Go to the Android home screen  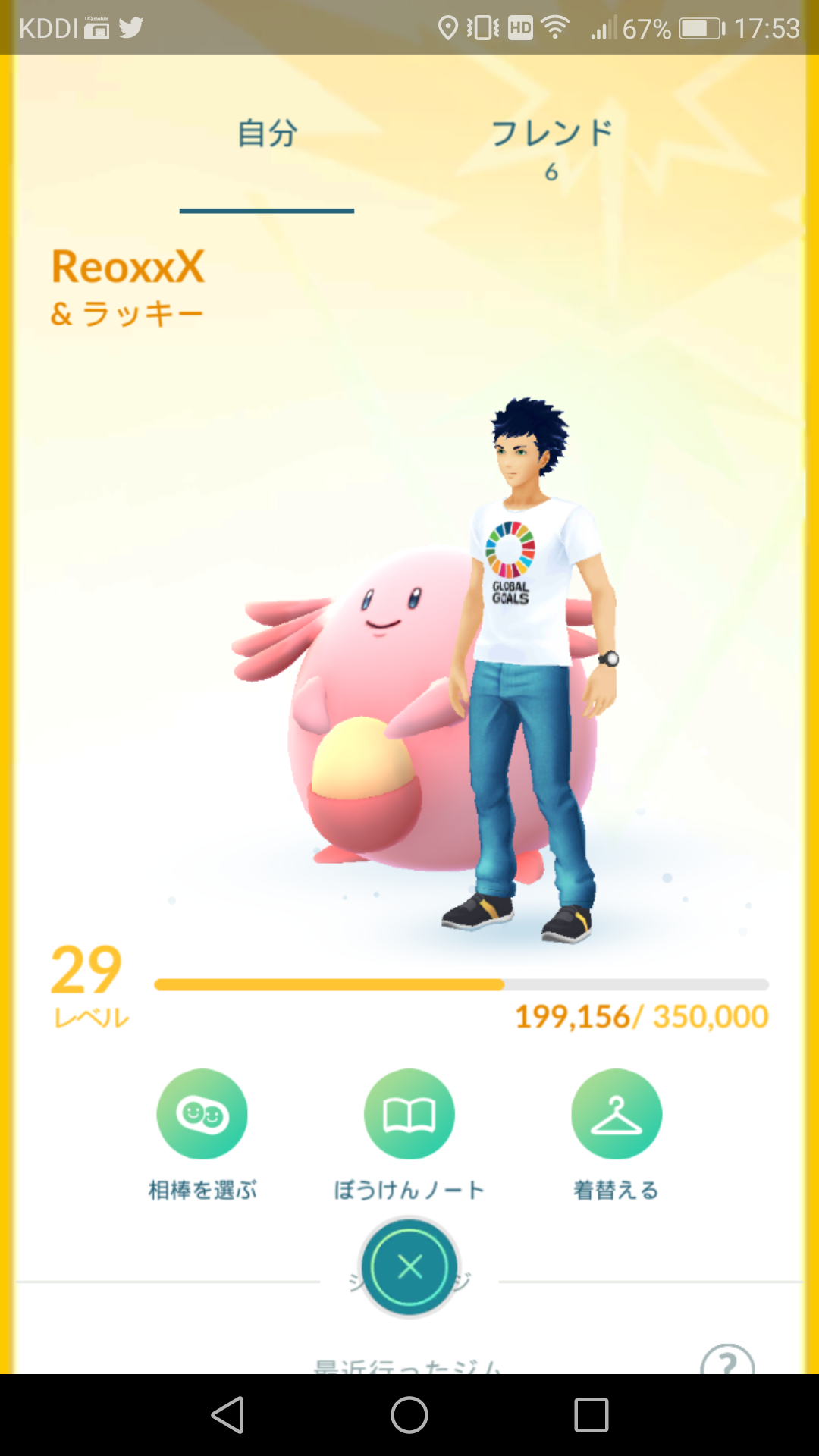[x=409, y=1415]
